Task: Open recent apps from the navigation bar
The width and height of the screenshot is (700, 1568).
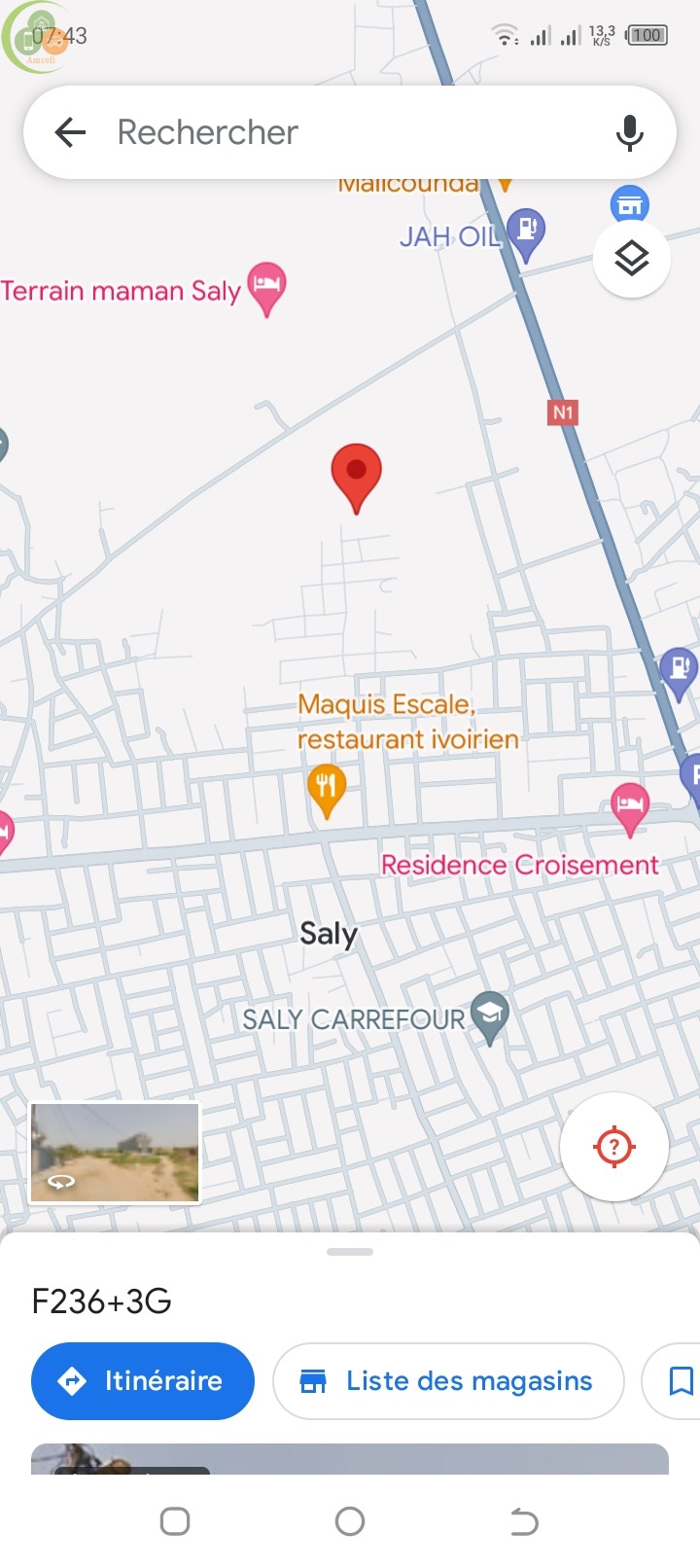Action: 175,1521
